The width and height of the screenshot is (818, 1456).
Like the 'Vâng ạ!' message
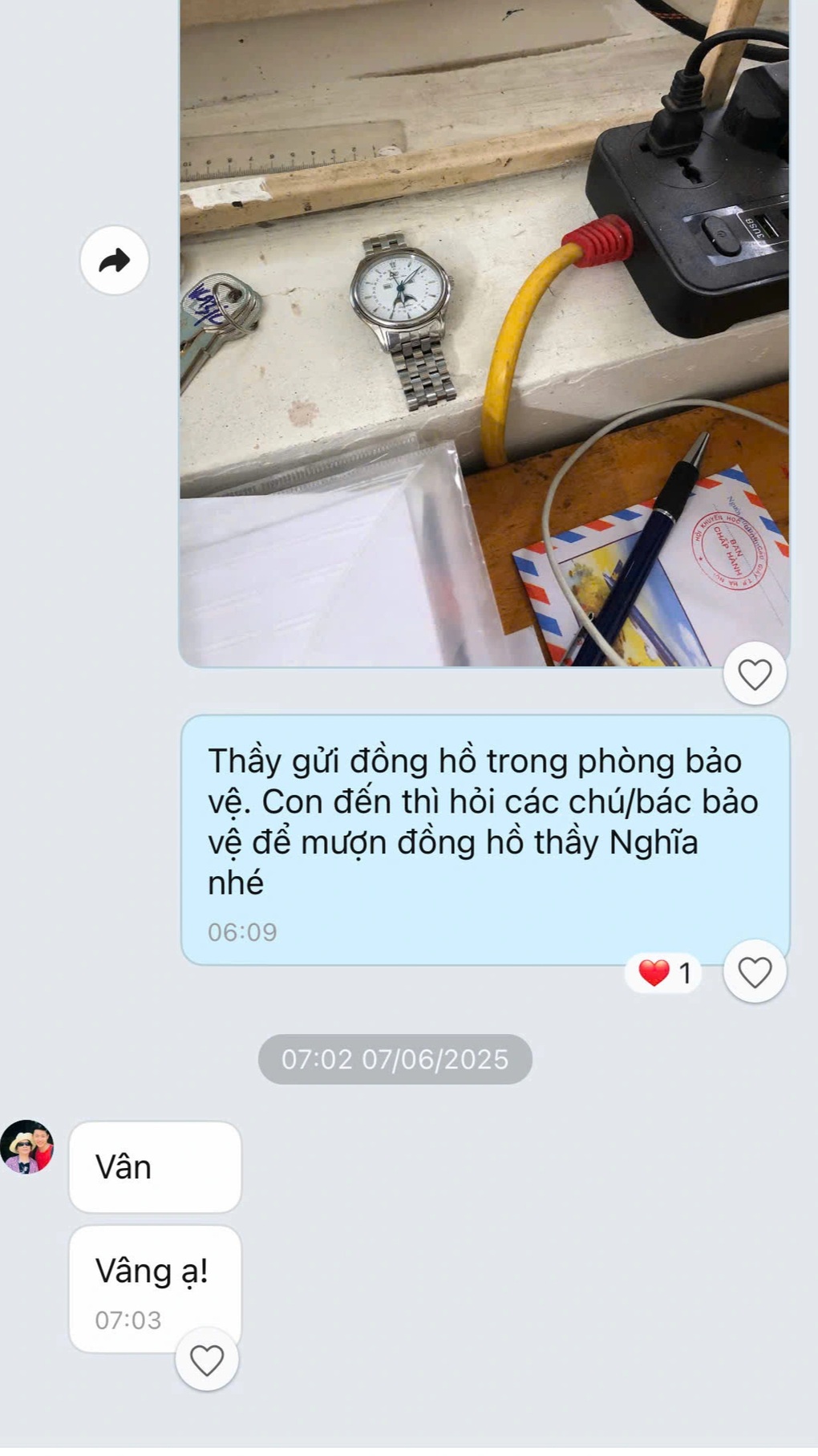tap(207, 1360)
